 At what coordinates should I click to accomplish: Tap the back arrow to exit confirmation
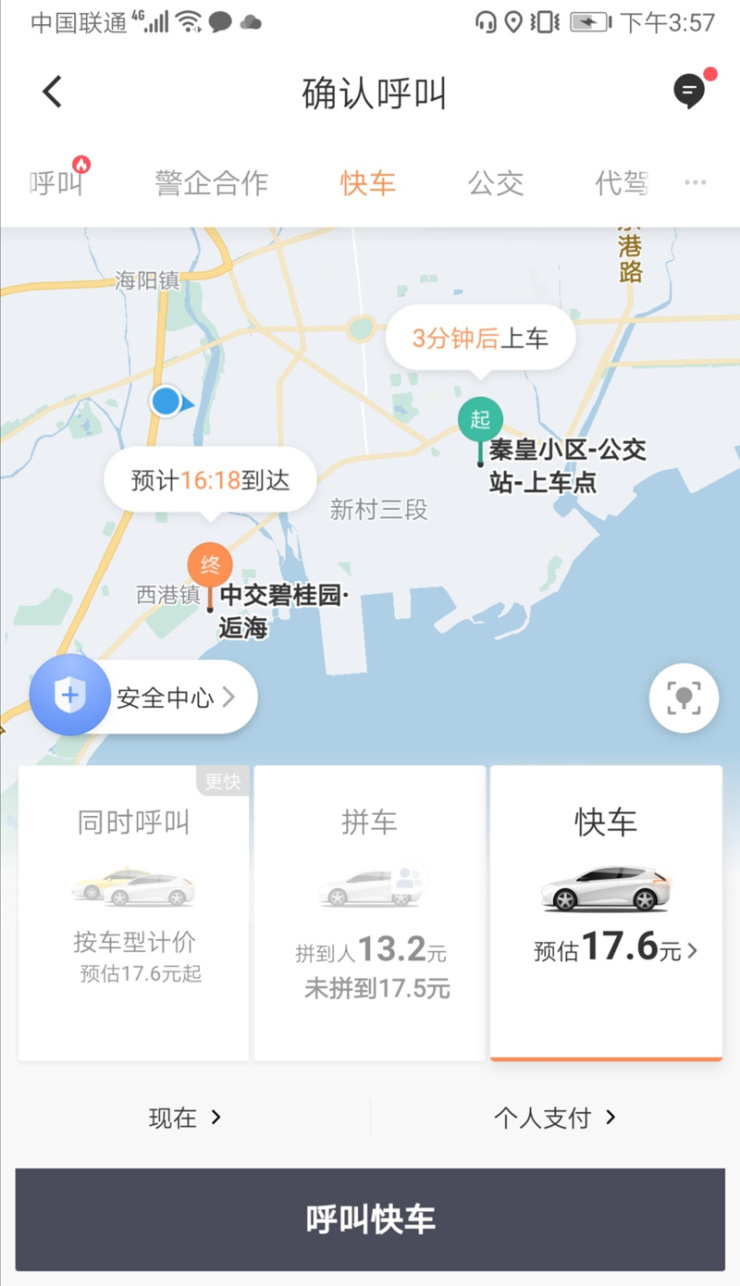(51, 91)
